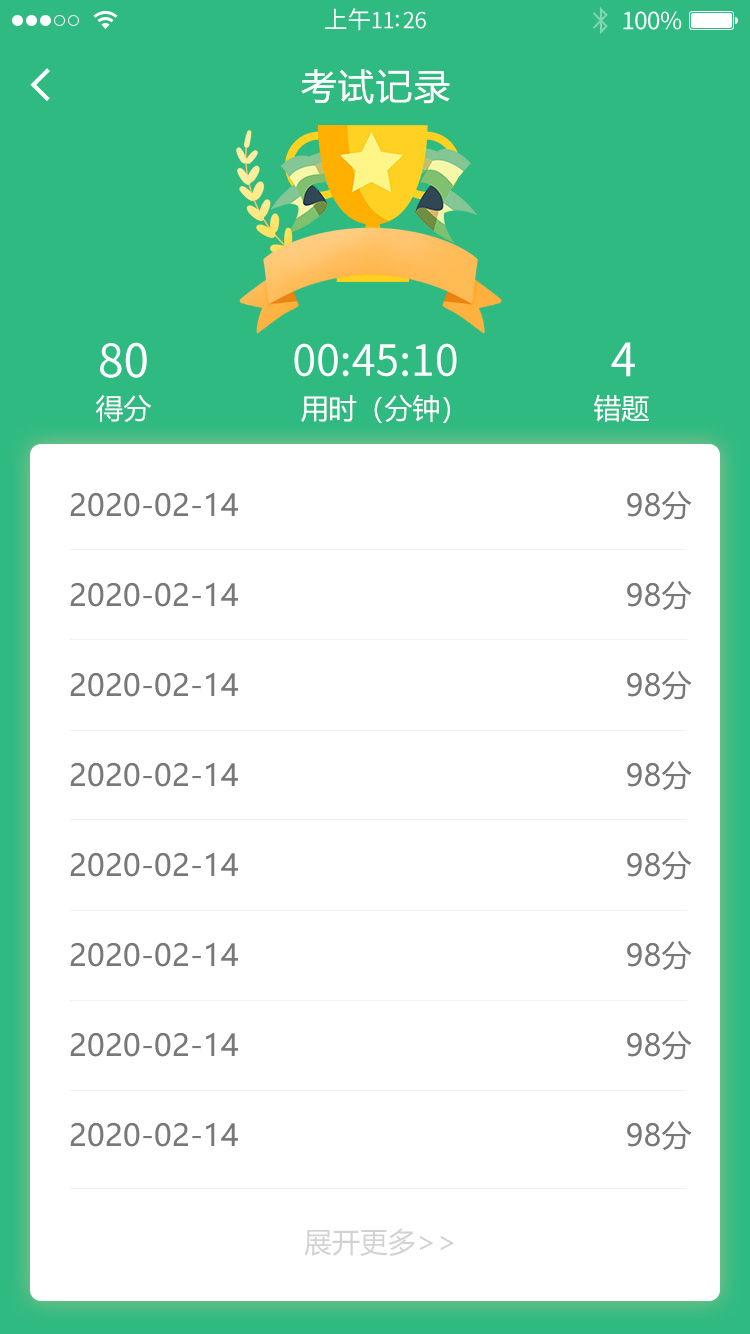Screen dimensions: 750x1334
Task: Expand more records with 展开更多
Action: tap(378, 1243)
